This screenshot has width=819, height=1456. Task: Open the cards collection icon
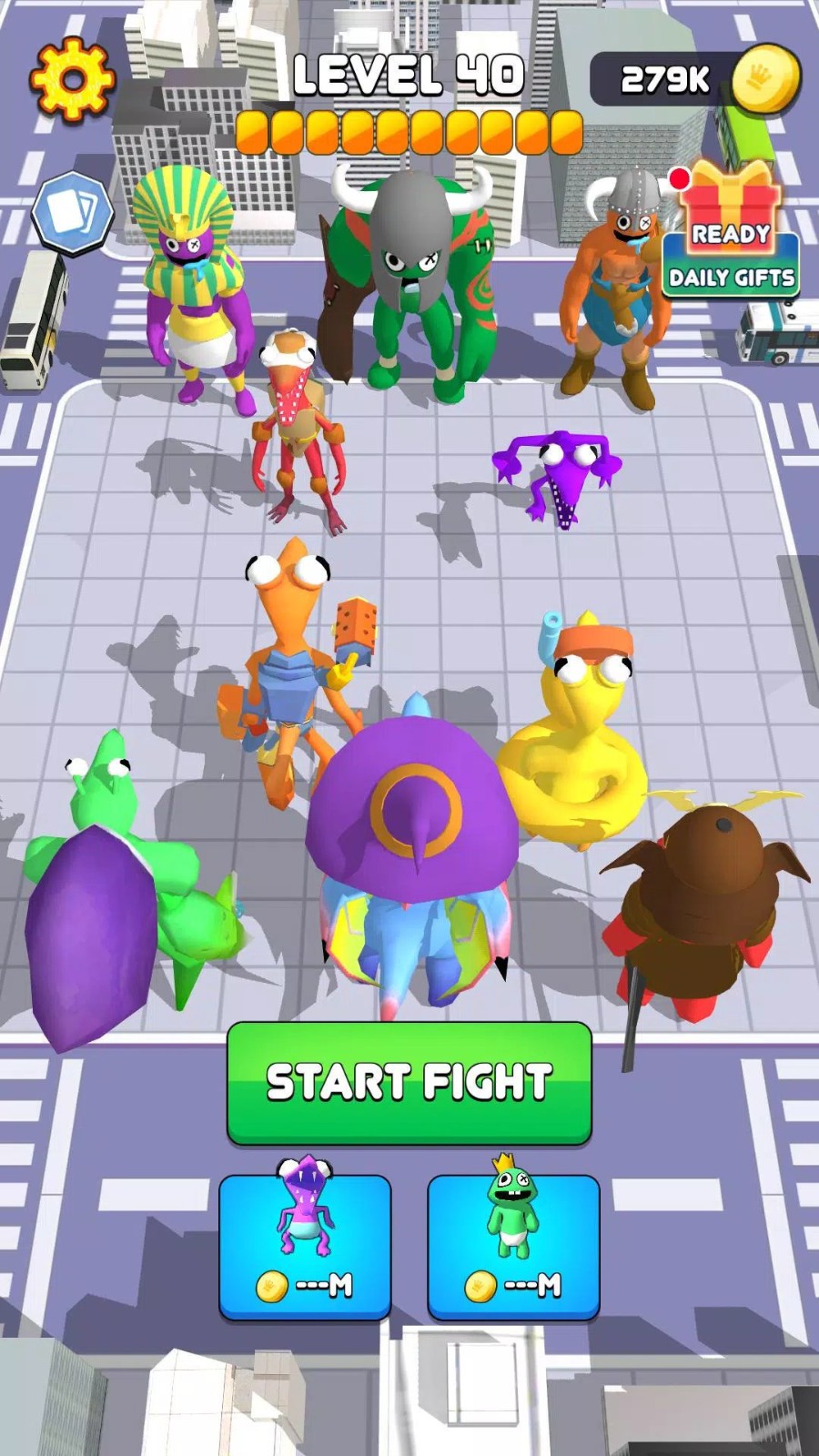72,213
